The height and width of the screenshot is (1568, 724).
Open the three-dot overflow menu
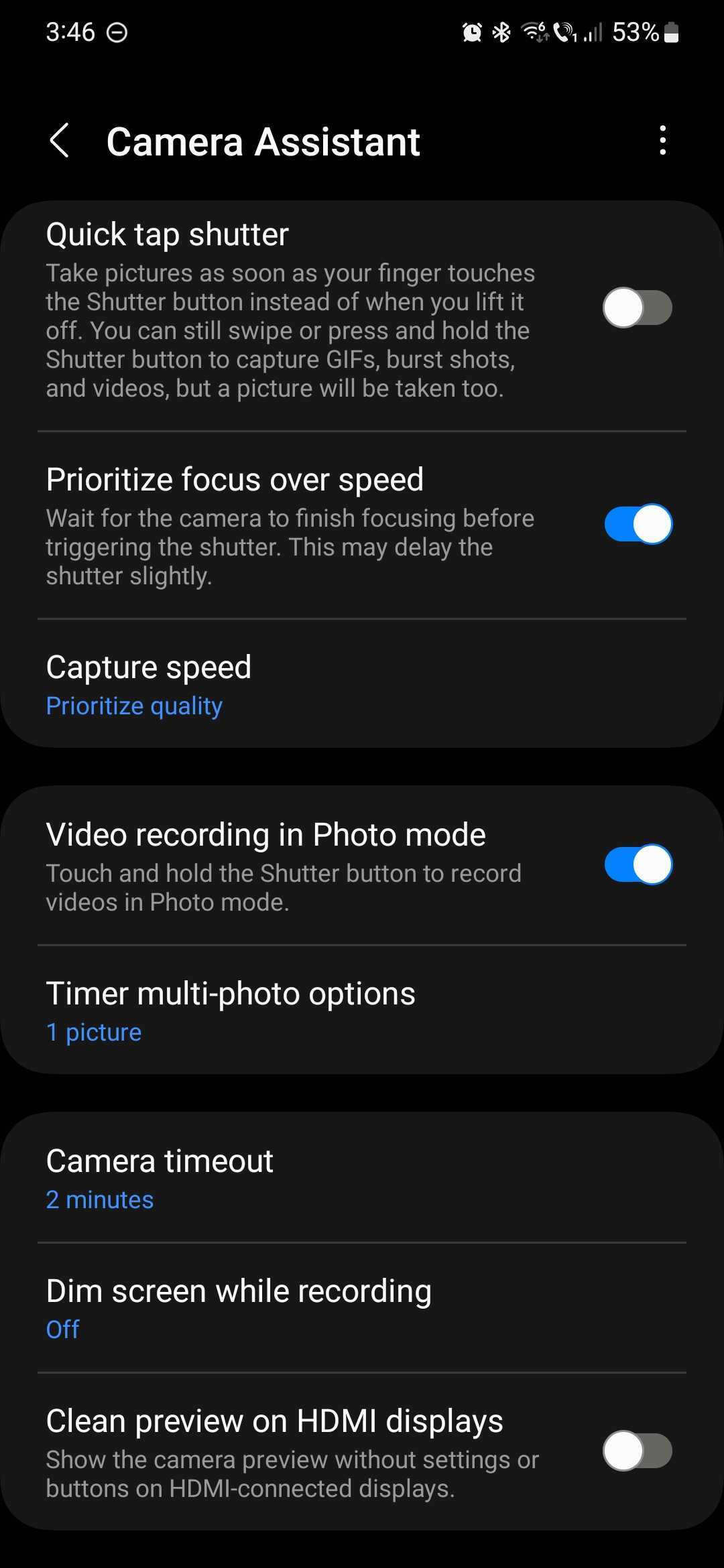coord(662,141)
